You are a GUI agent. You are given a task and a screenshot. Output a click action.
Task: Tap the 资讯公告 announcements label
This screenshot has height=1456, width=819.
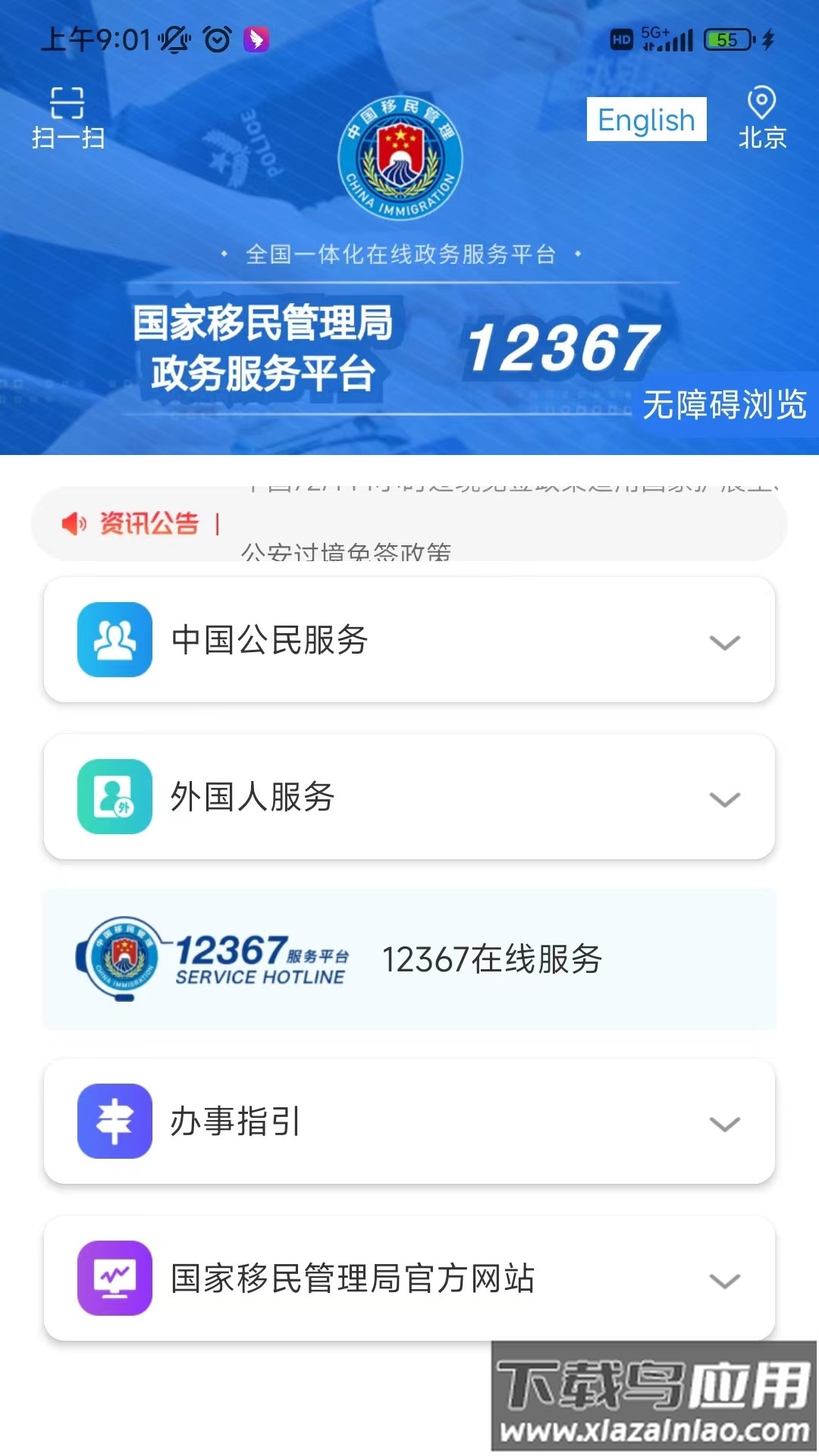(x=149, y=522)
